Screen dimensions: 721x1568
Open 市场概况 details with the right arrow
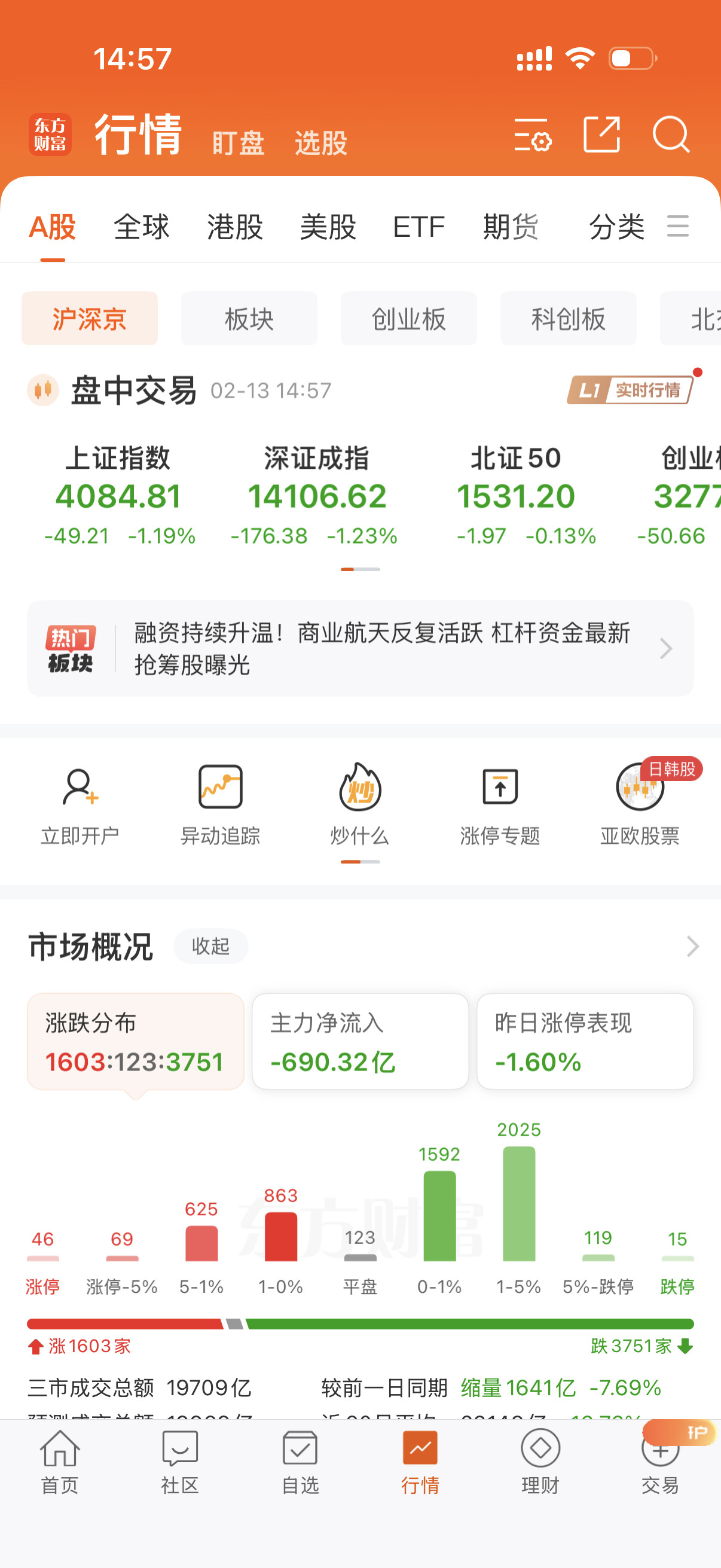point(692,947)
